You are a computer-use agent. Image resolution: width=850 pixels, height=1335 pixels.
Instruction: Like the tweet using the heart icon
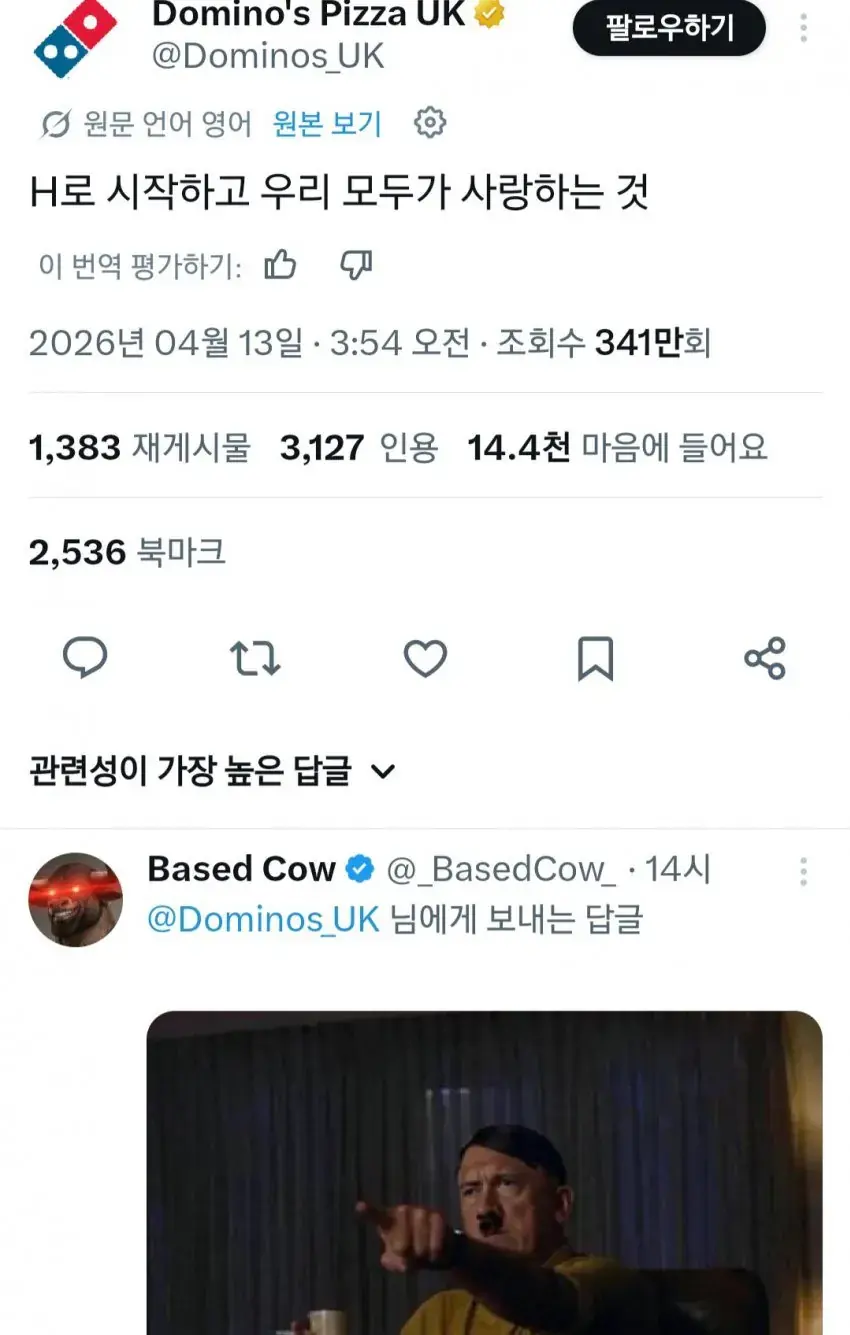point(425,658)
